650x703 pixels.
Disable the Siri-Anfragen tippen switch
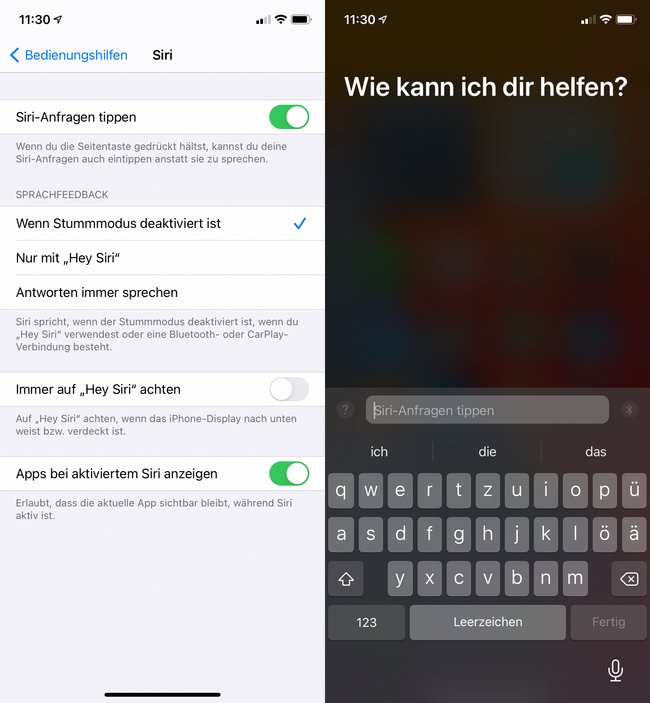point(289,117)
